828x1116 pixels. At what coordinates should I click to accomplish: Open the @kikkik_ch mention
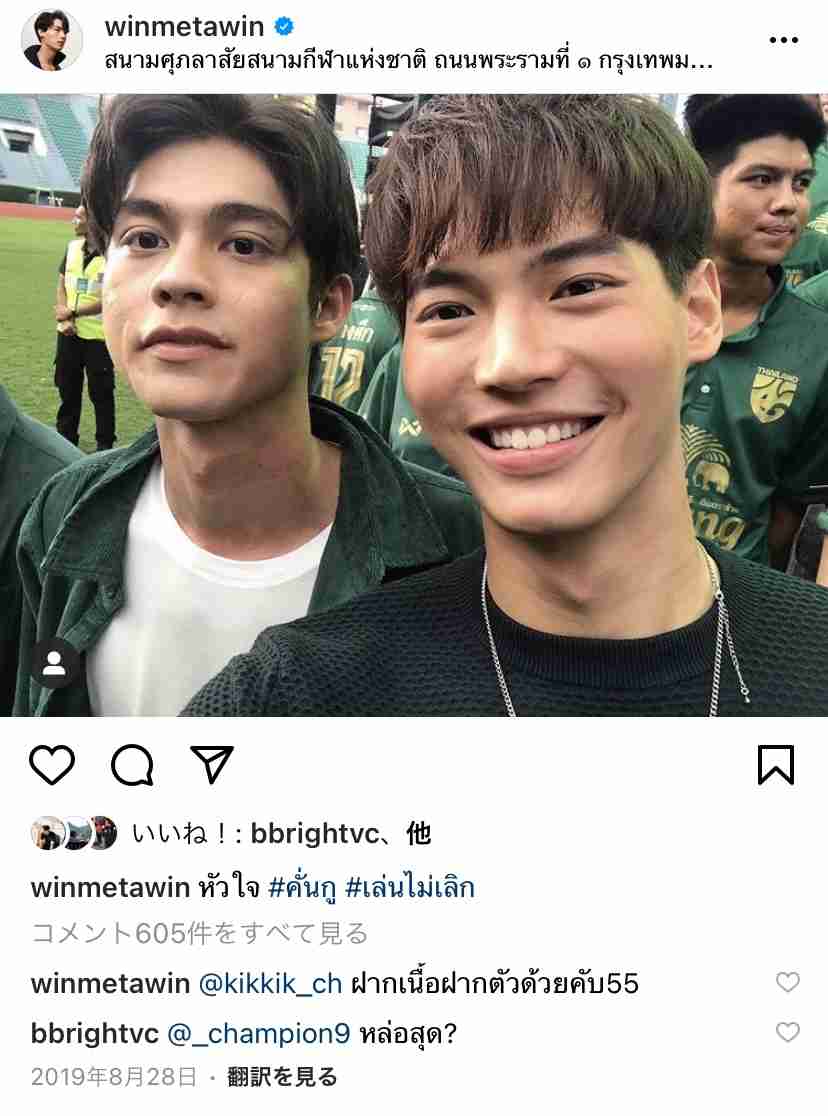point(270,983)
